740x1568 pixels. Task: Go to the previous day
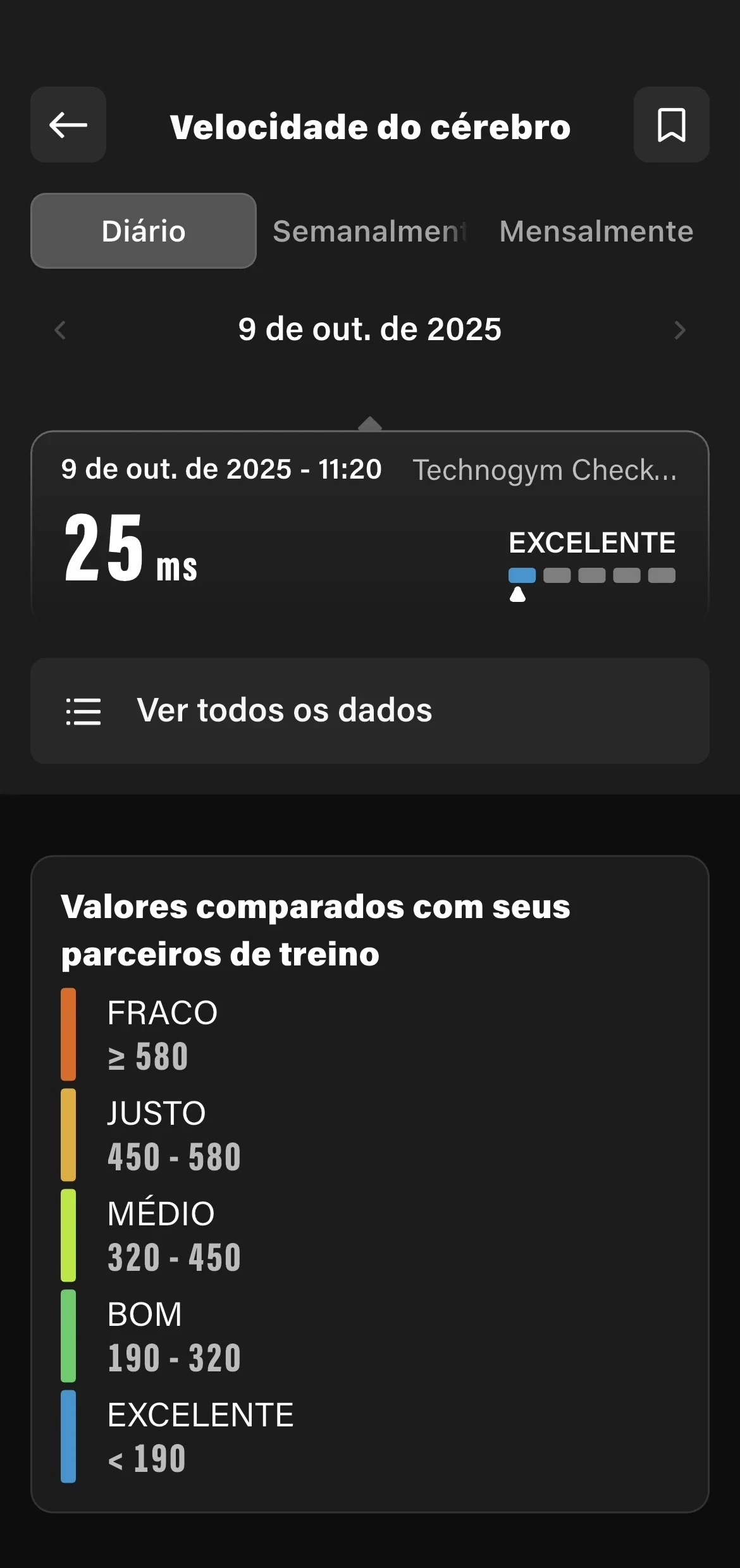(61, 329)
